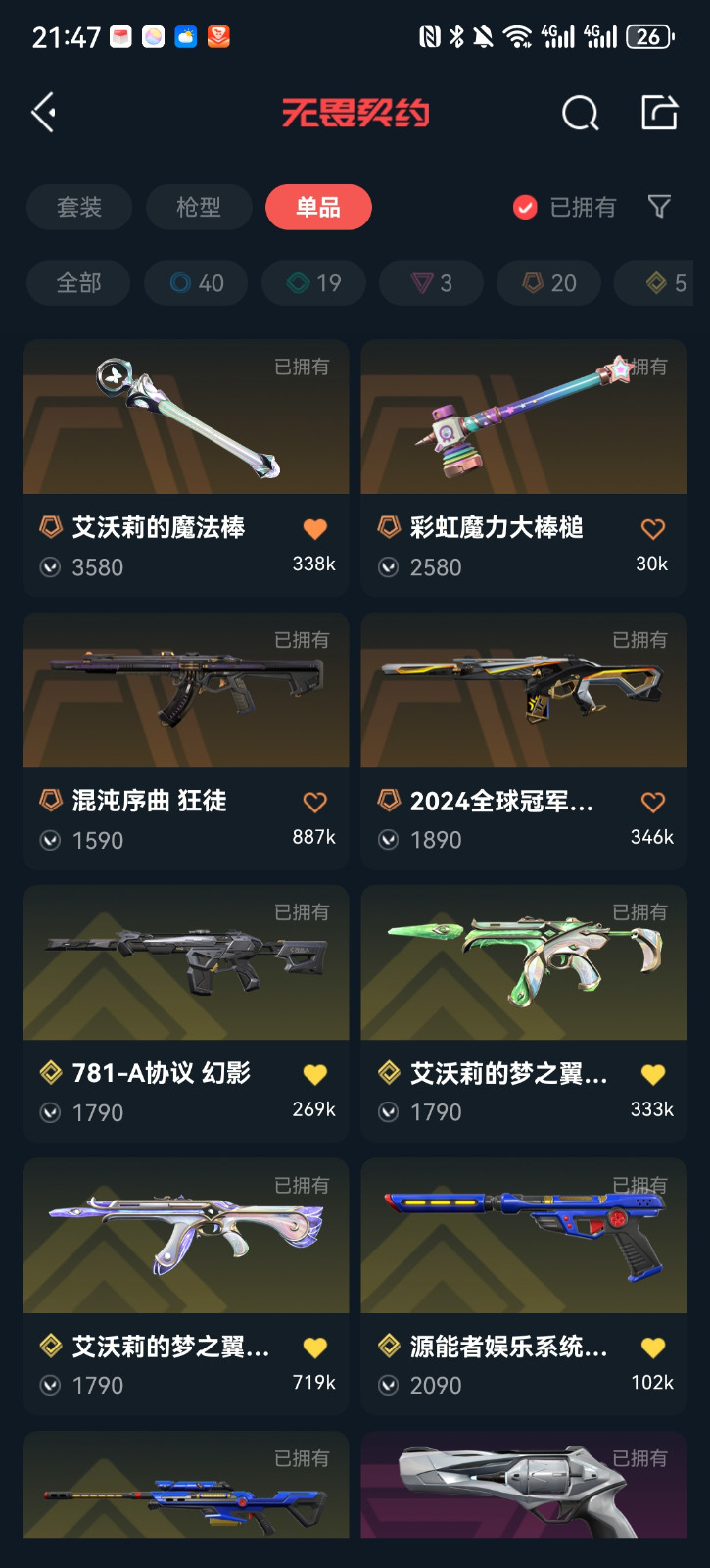Like the 彩虹魔力大棒槌 skin
This screenshot has width=710, height=1568.
point(653,529)
